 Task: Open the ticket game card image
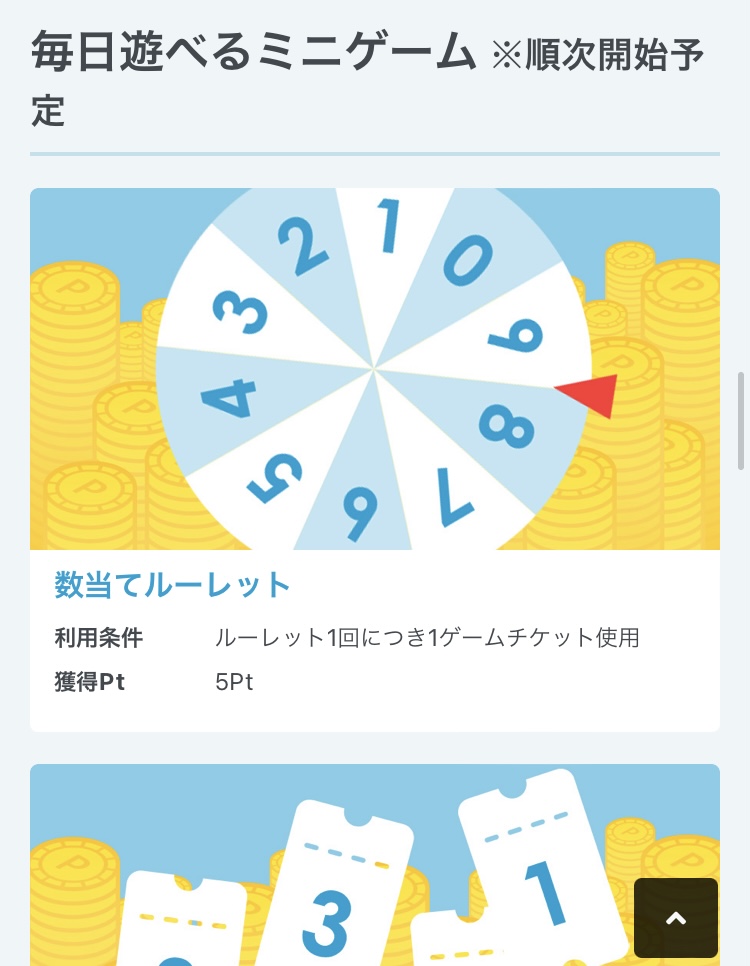coord(330,865)
